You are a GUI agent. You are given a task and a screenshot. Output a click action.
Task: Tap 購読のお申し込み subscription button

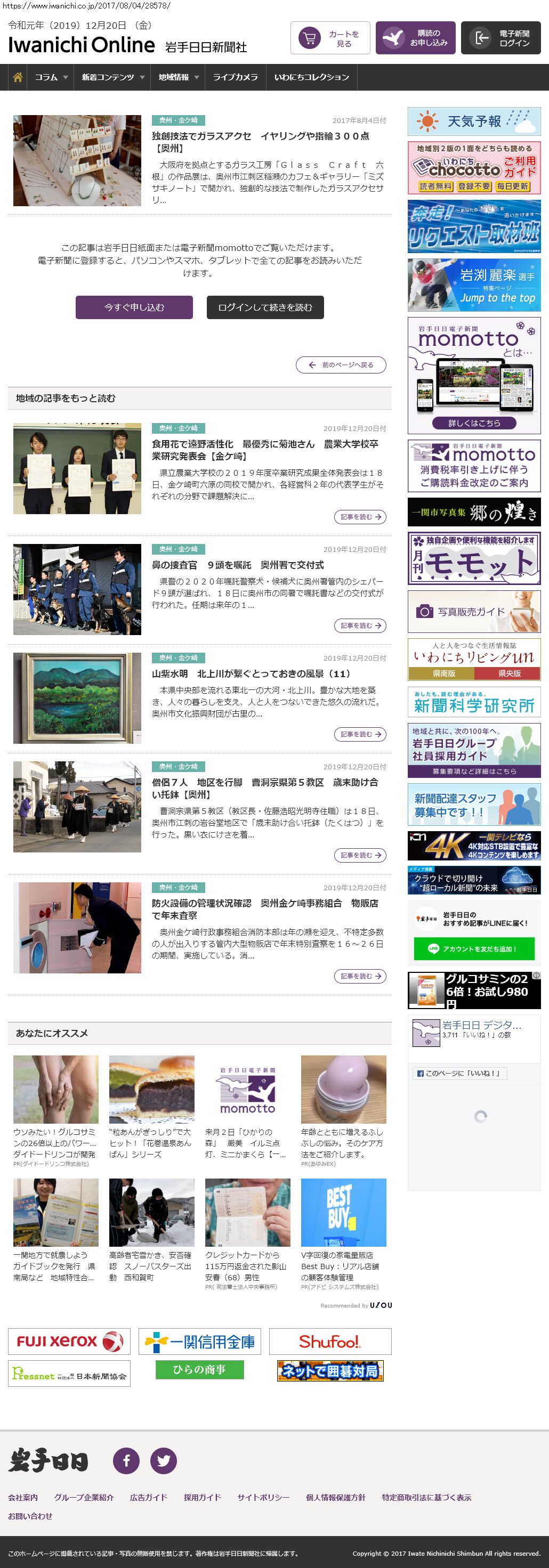(415, 38)
